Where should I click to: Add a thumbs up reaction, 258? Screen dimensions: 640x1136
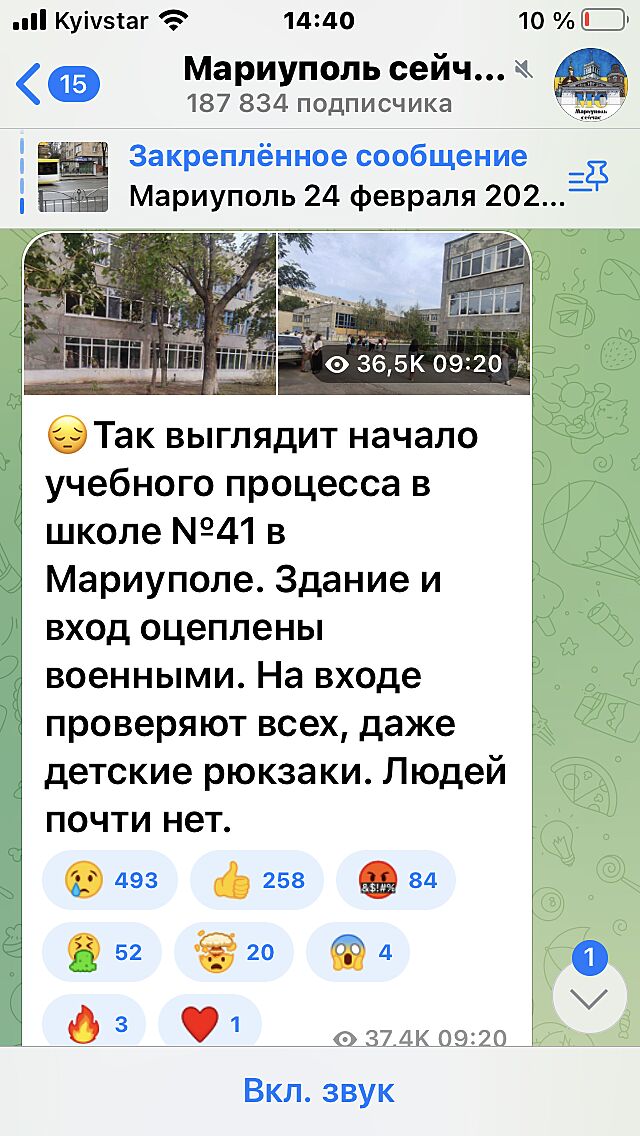(257, 880)
